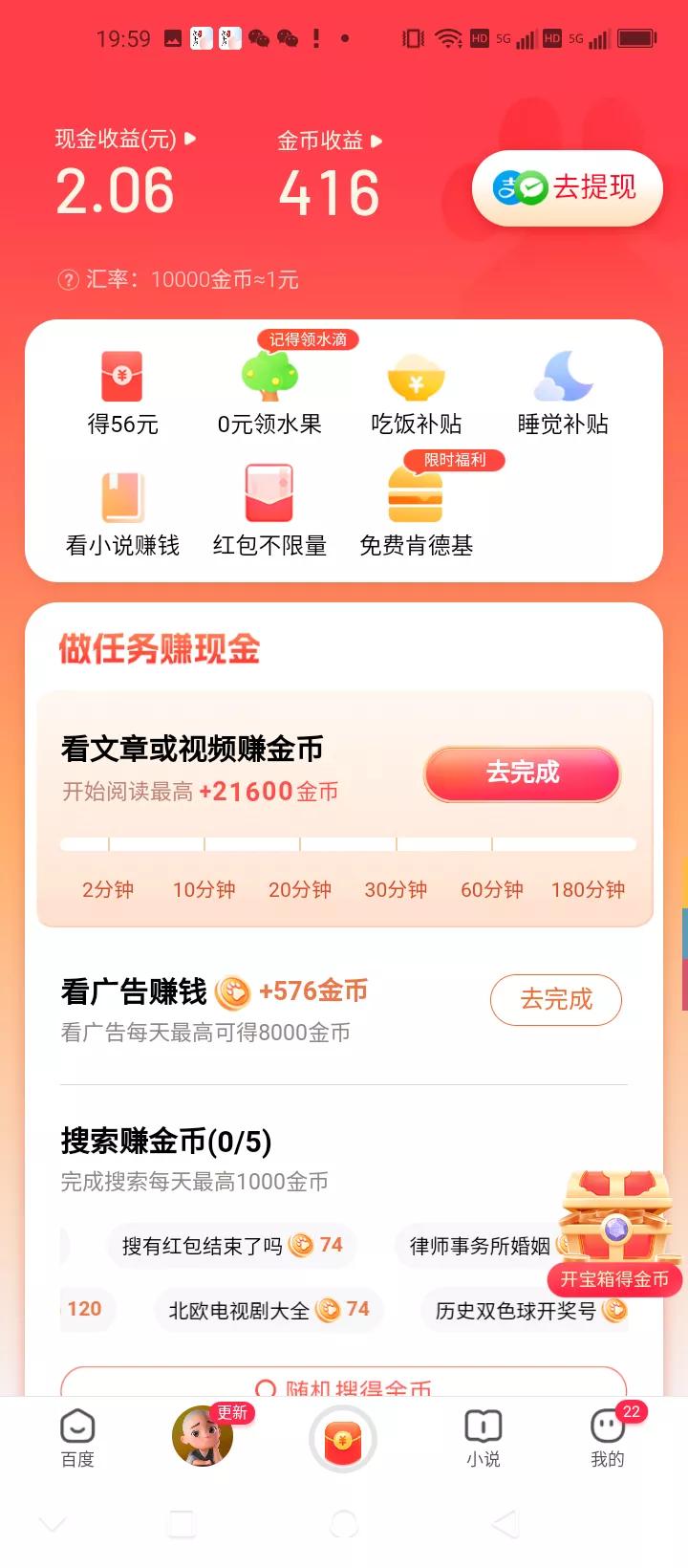
Task: Tap the exchange rate help icon
Action: (68, 280)
